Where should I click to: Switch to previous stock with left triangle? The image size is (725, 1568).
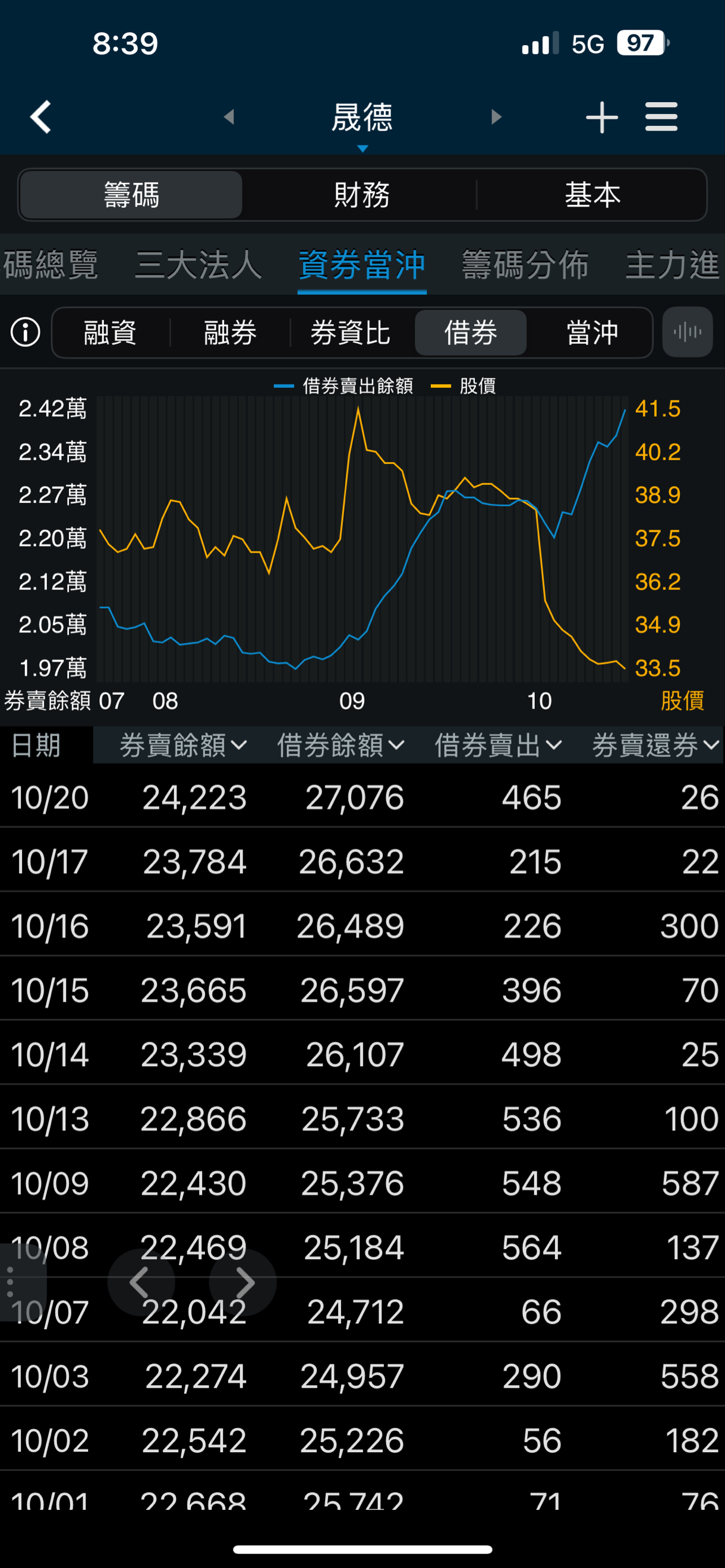pos(230,118)
